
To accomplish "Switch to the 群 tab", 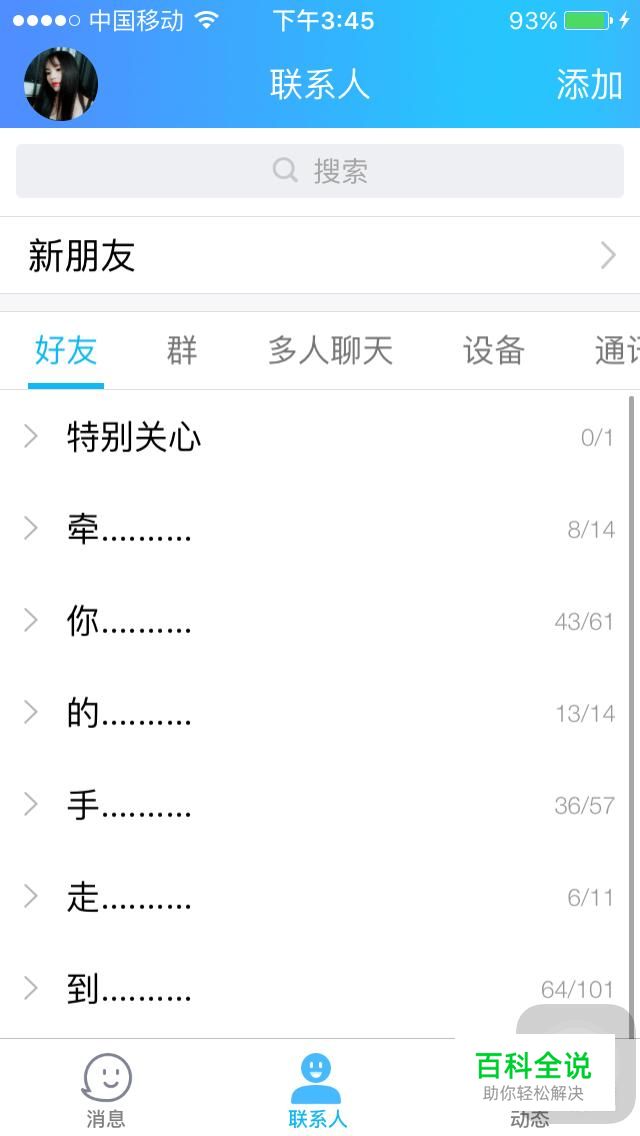I will [182, 351].
